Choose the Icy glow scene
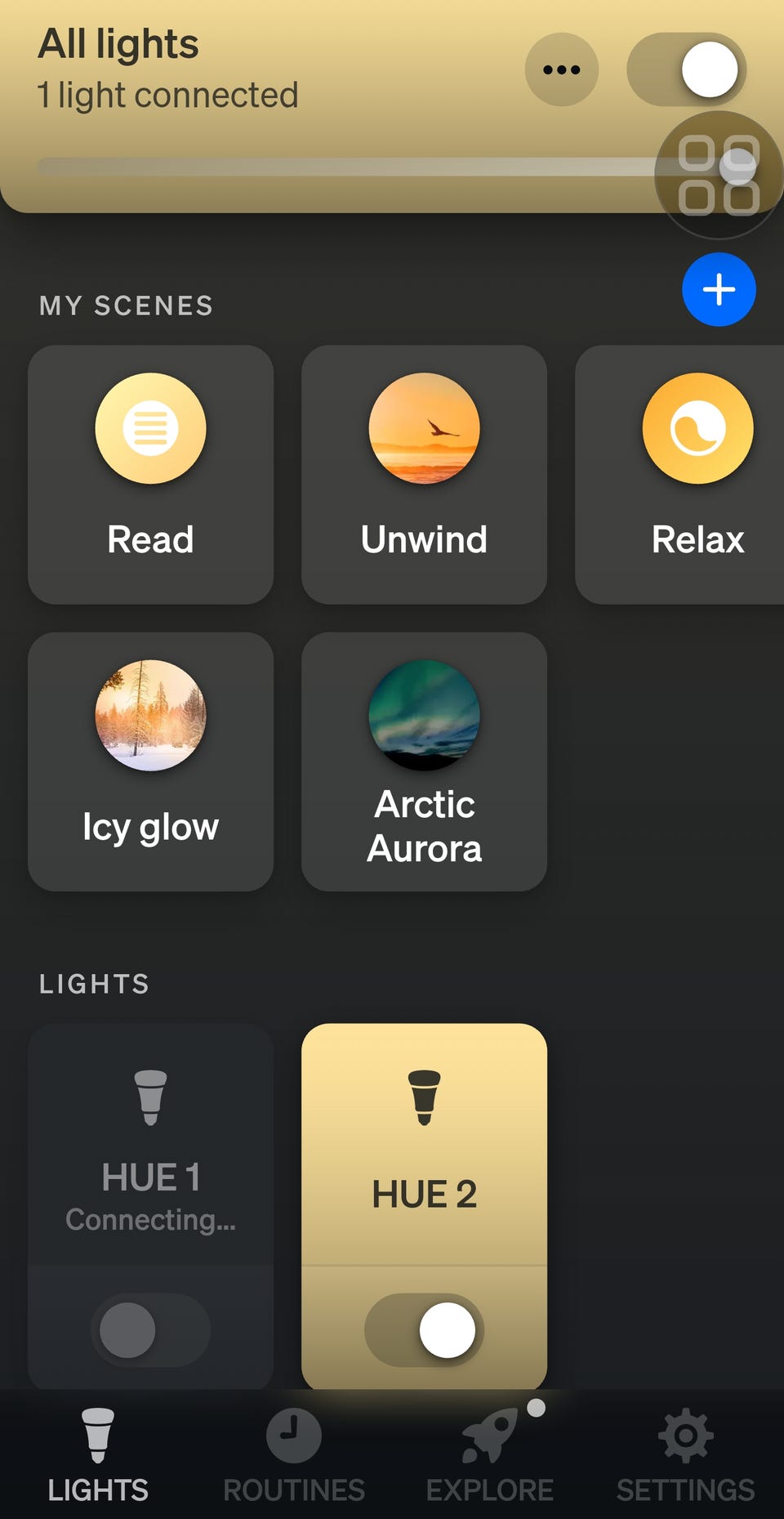Screen dimensions: 784x1519 click(x=150, y=762)
